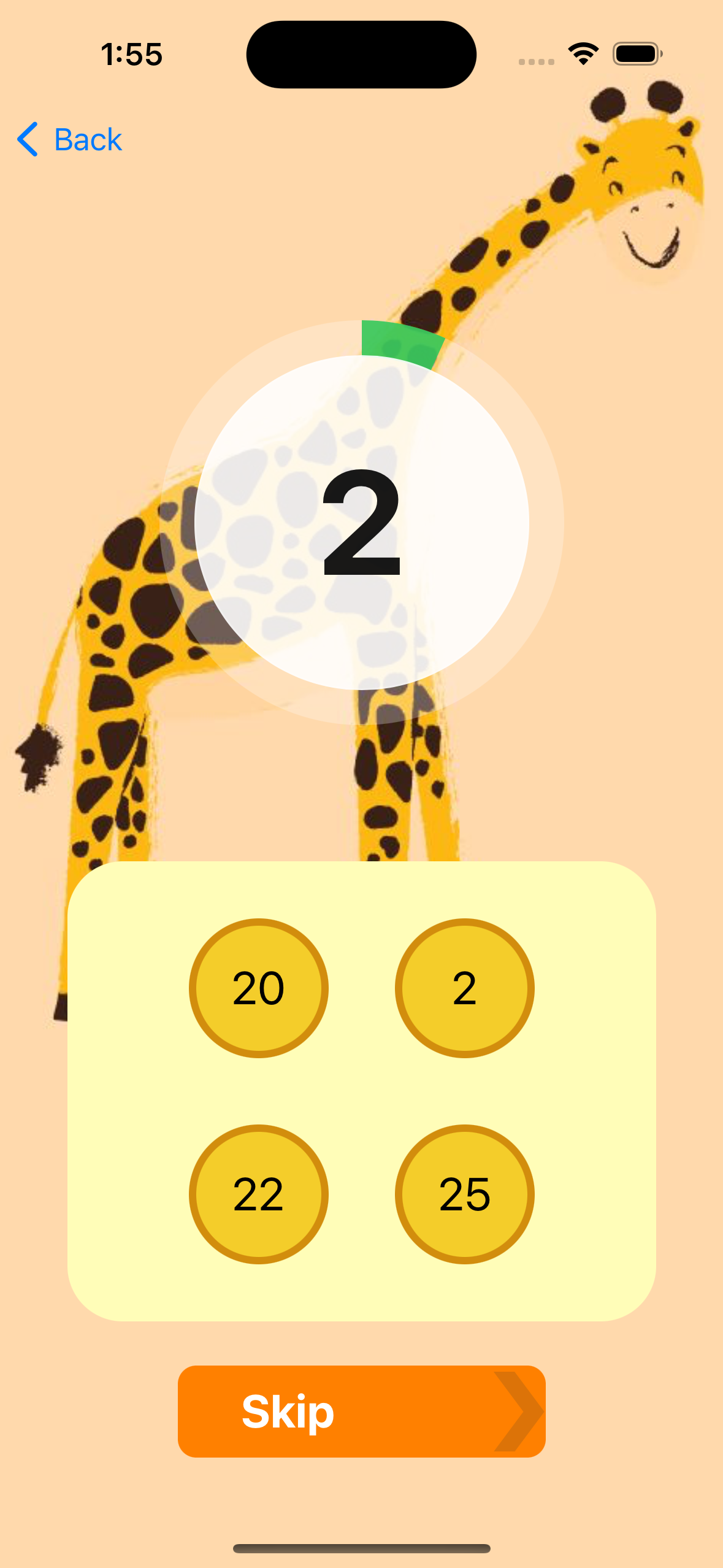Pick 22 as the answer
Viewport: 723px width, 1568px height.
258,1194
